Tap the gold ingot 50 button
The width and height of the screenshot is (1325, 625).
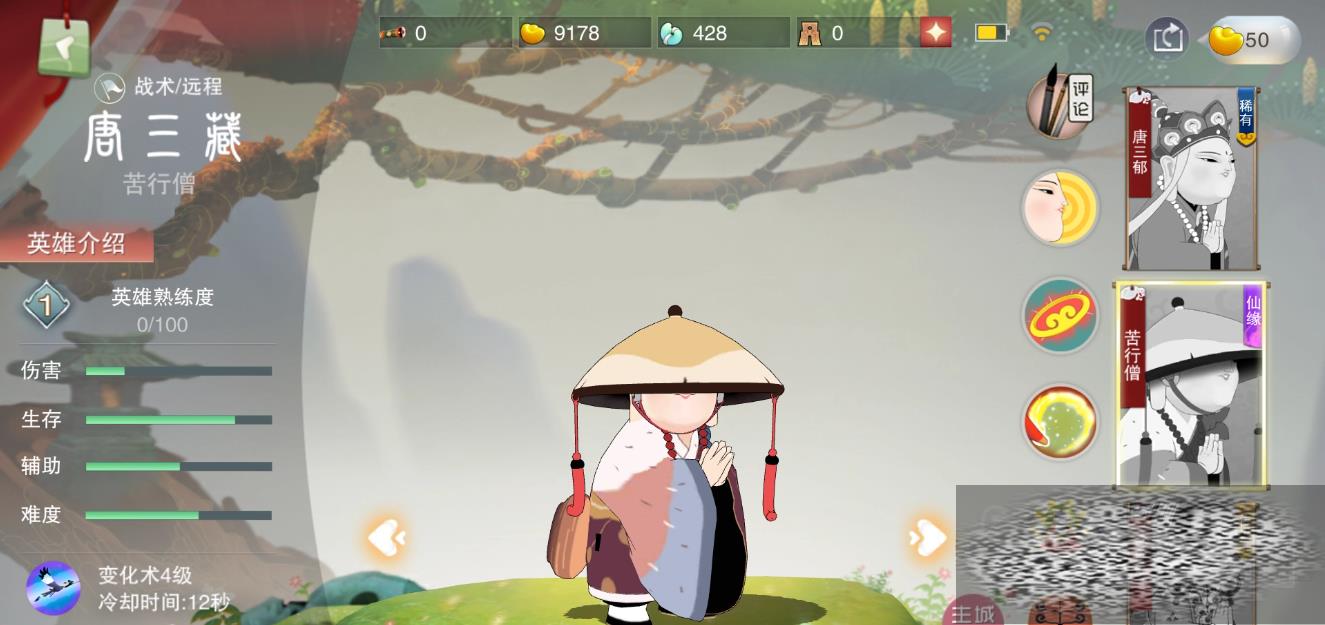pyautogui.click(x=1253, y=40)
